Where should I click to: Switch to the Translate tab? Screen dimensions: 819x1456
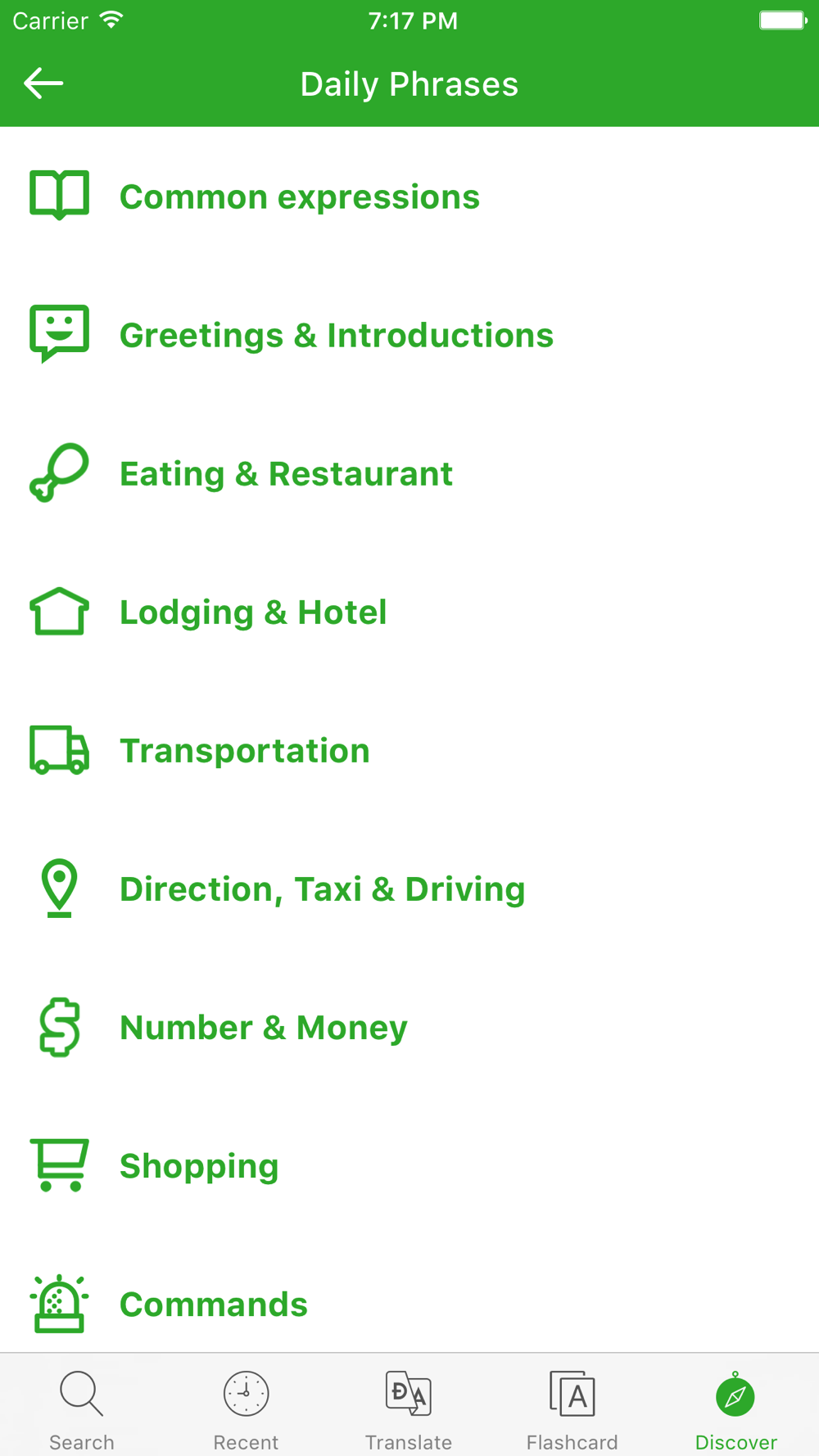click(x=409, y=1409)
